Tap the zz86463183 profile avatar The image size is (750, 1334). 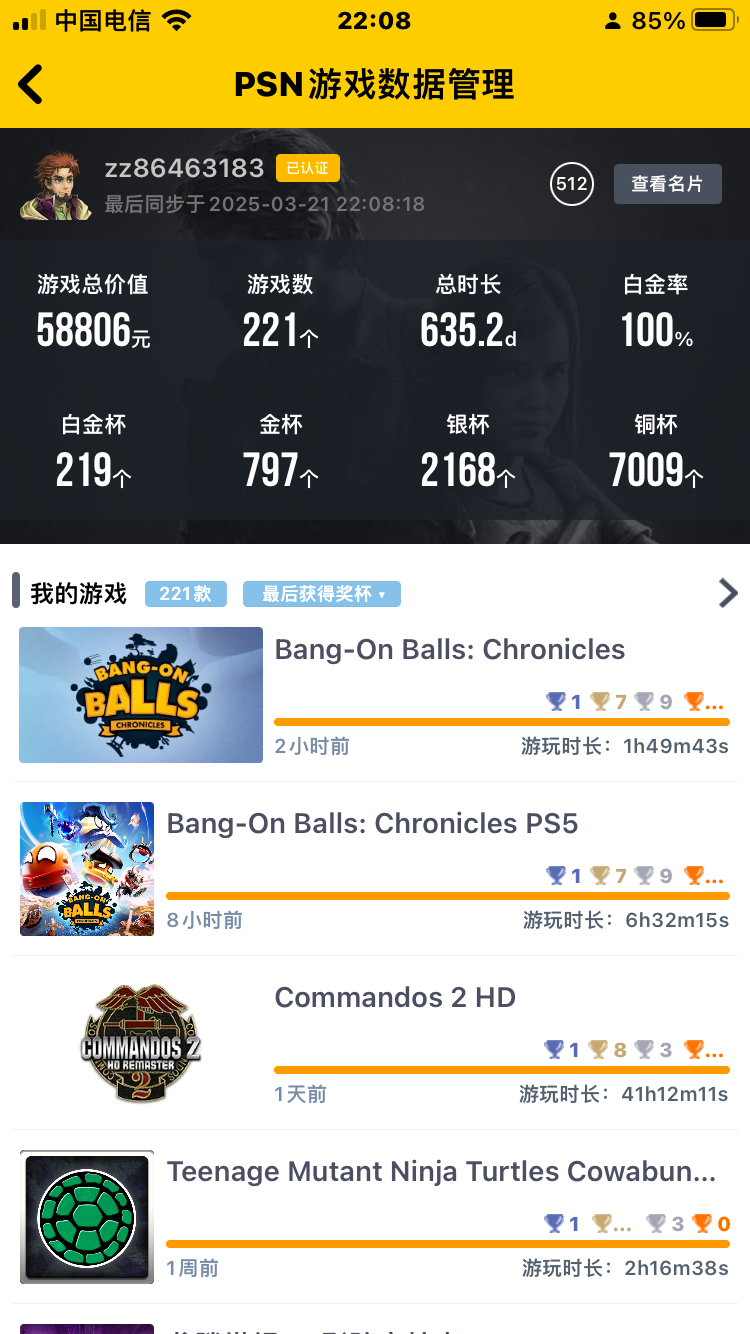point(56,186)
